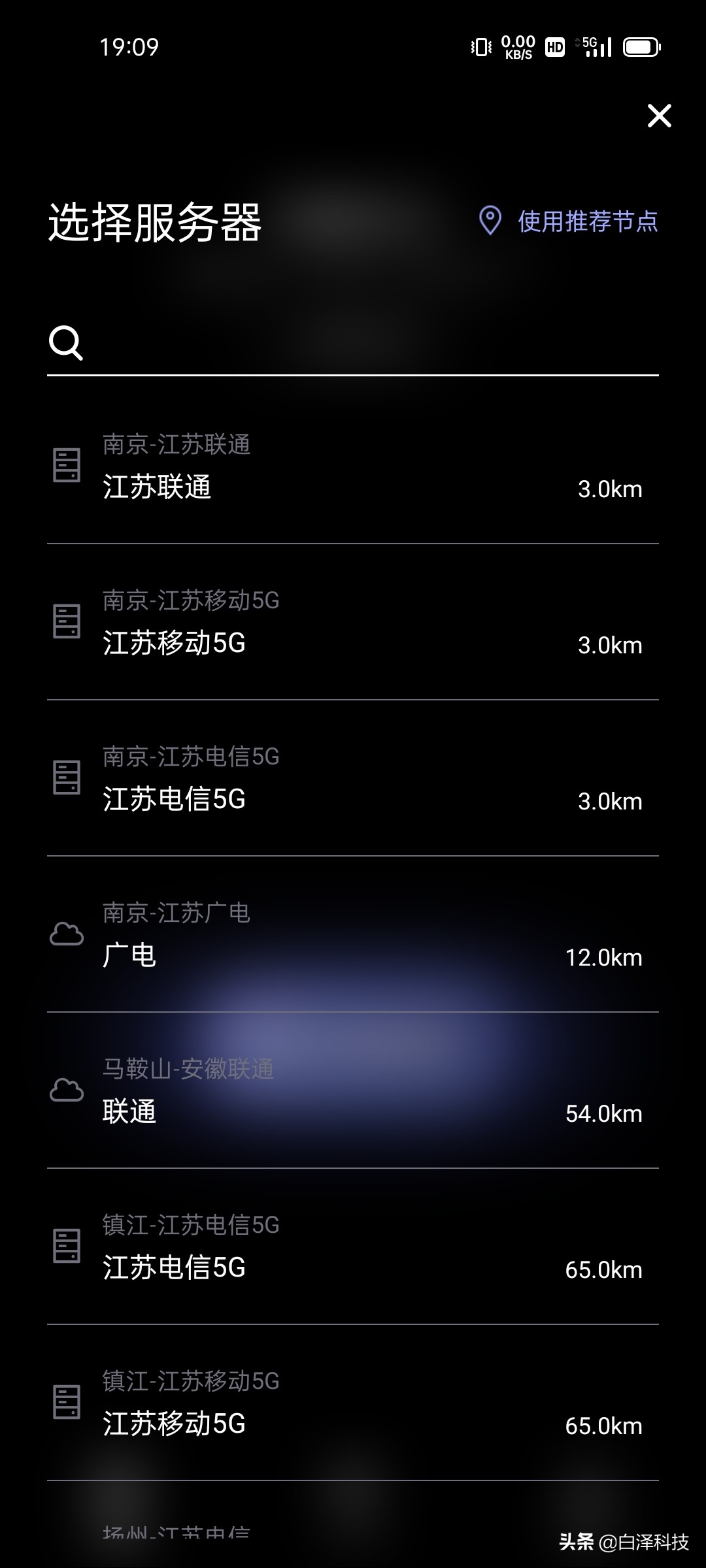The height and width of the screenshot is (1568, 706).
Task: Dismiss the server list with the X
Action: click(x=660, y=114)
